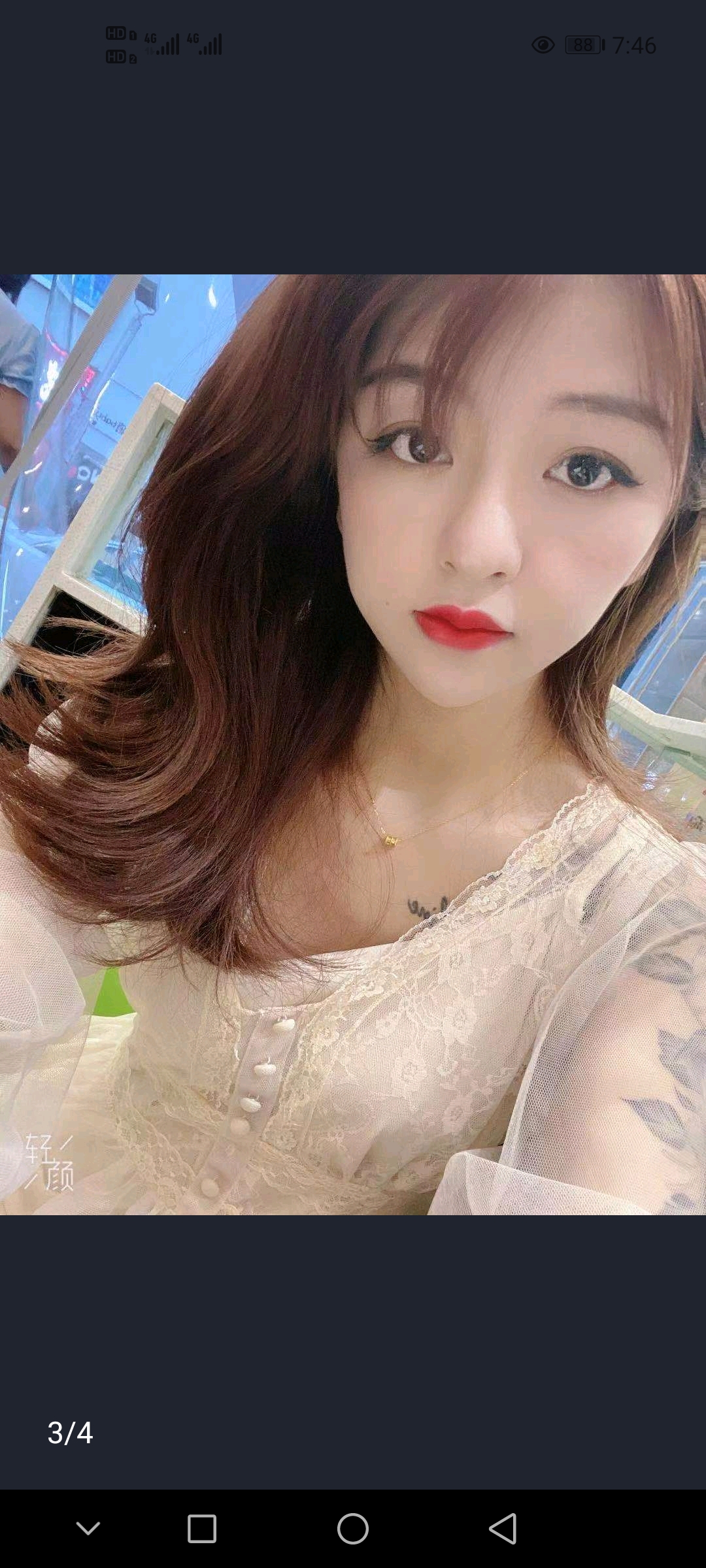The width and height of the screenshot is (706, 1568).
Task: Return to the home screen
Action: [353, 1529]
